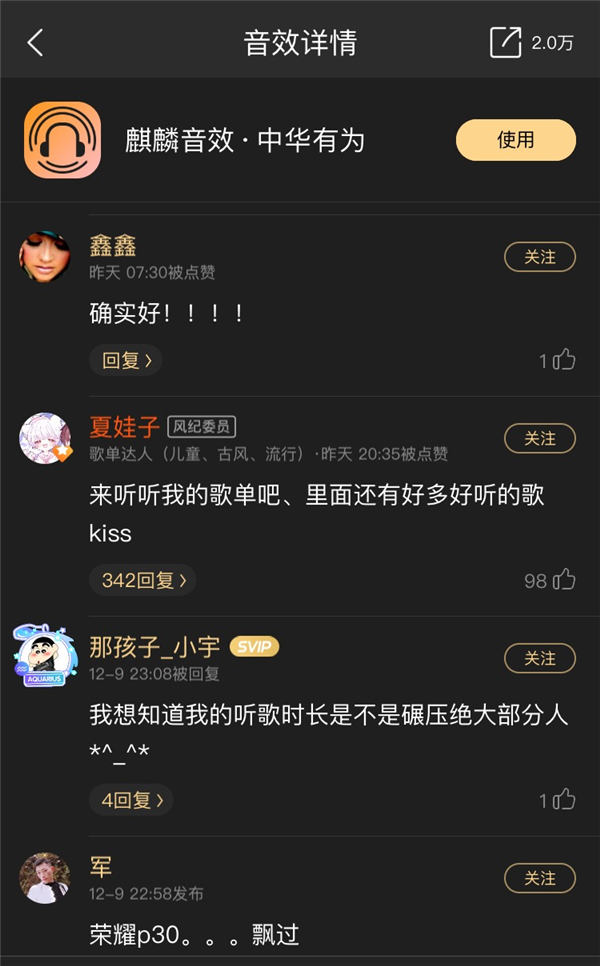Like 夏娃子's comment
This screenshot has width=600, height=966.
pos(565,580)
